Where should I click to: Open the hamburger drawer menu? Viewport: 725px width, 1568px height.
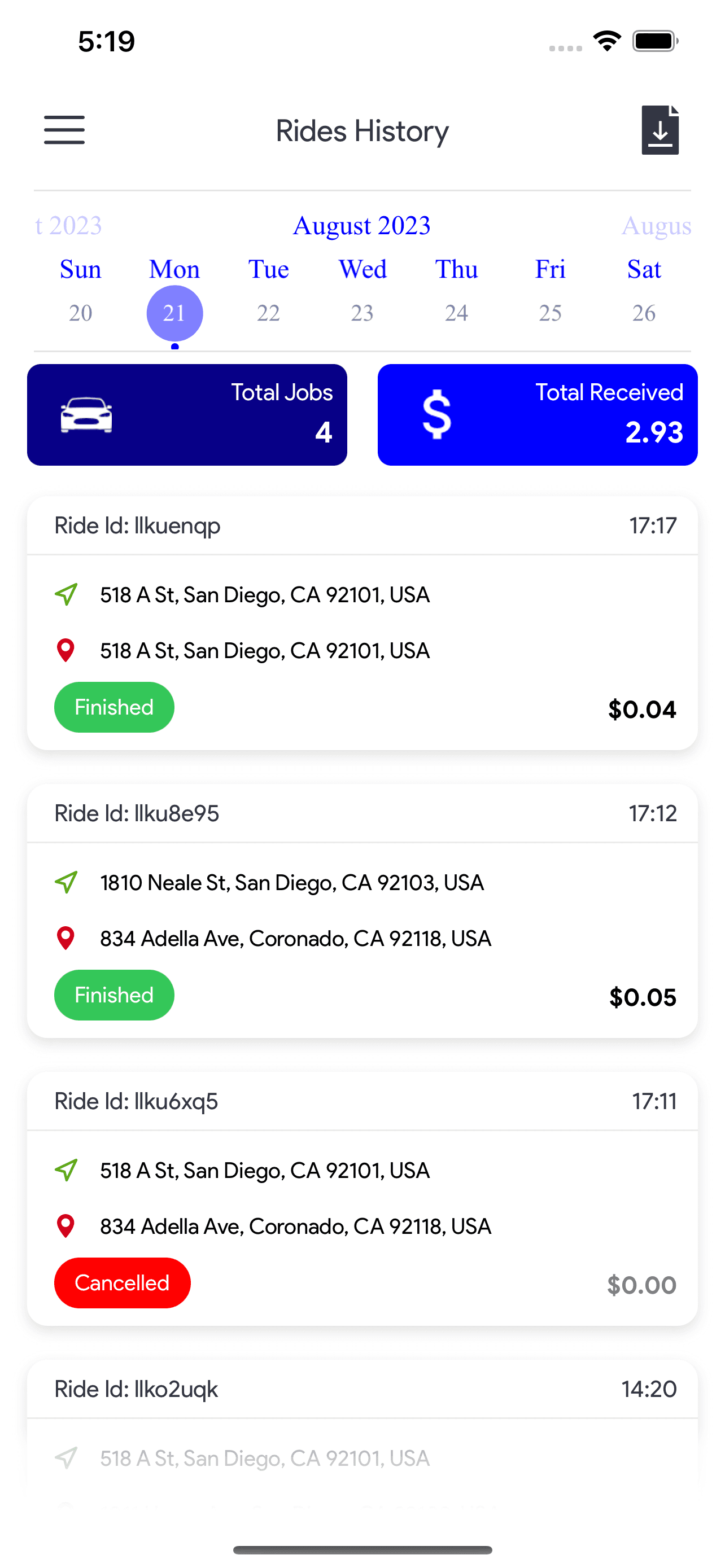64,130
